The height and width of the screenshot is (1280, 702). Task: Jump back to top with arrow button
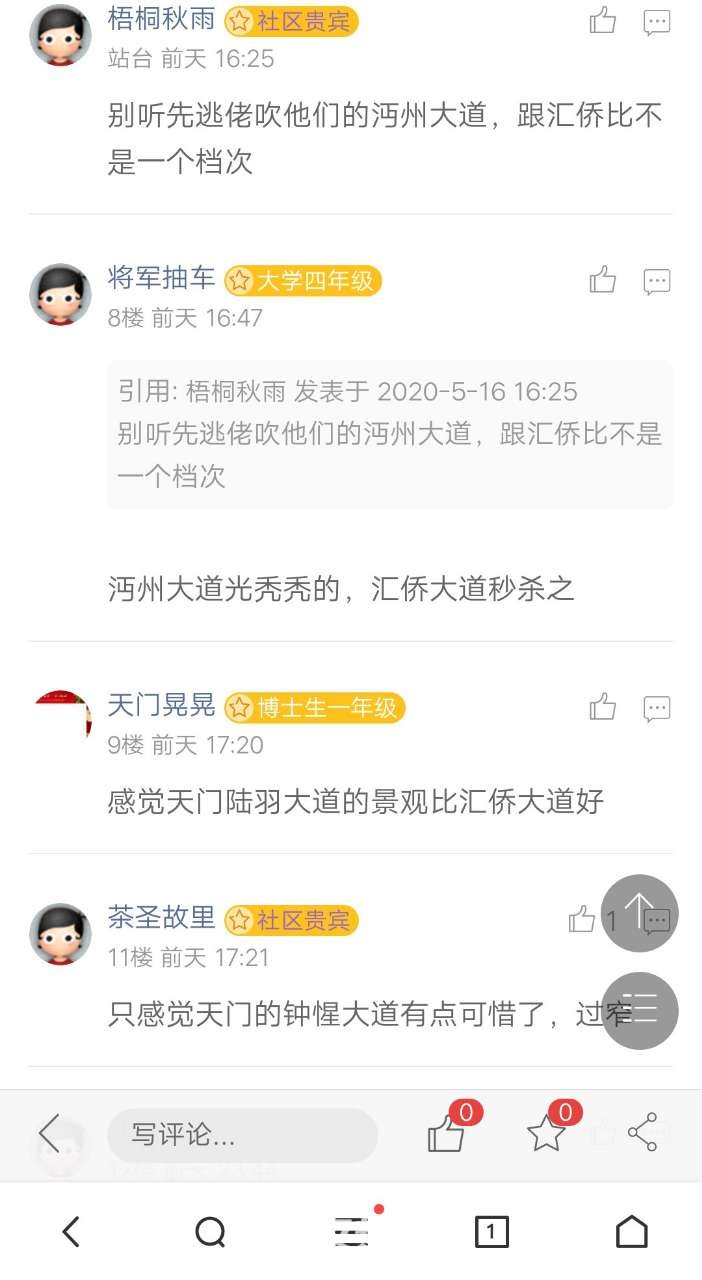(640, 913)
